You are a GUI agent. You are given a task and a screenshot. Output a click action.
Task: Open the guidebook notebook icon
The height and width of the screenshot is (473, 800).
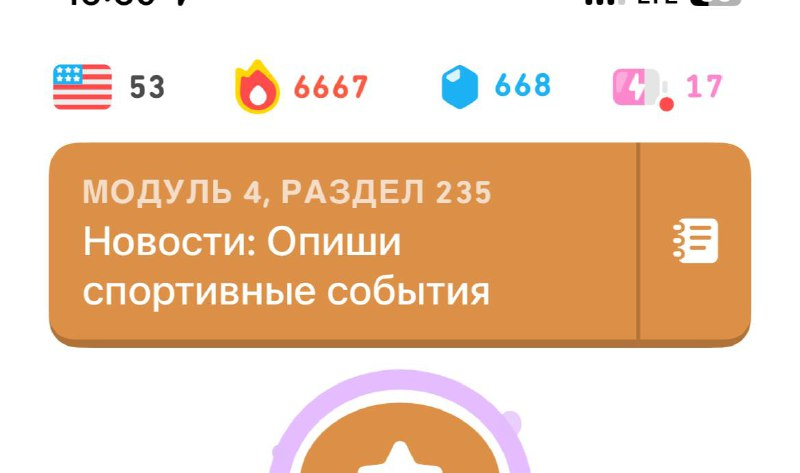(695, 242)
